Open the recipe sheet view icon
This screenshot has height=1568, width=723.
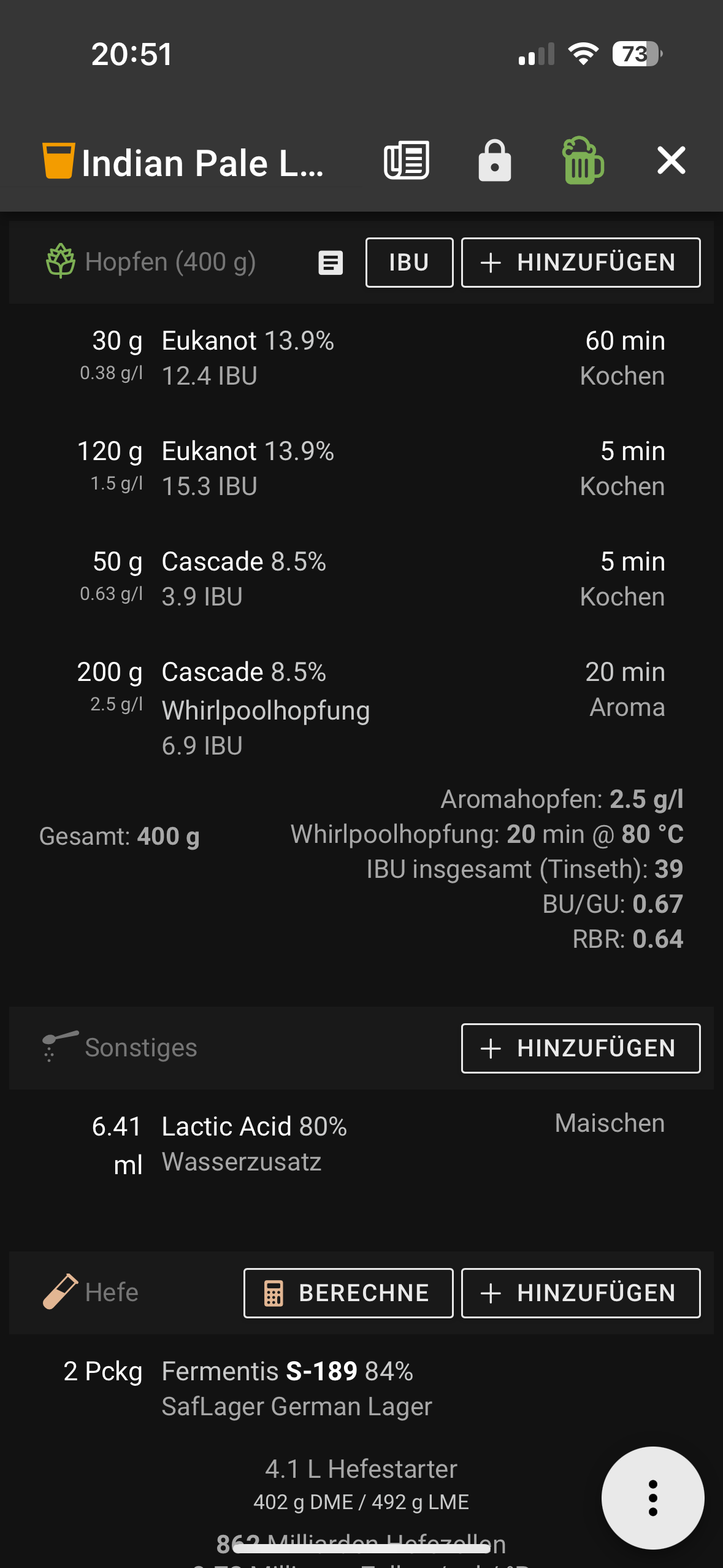pos(406,161)
